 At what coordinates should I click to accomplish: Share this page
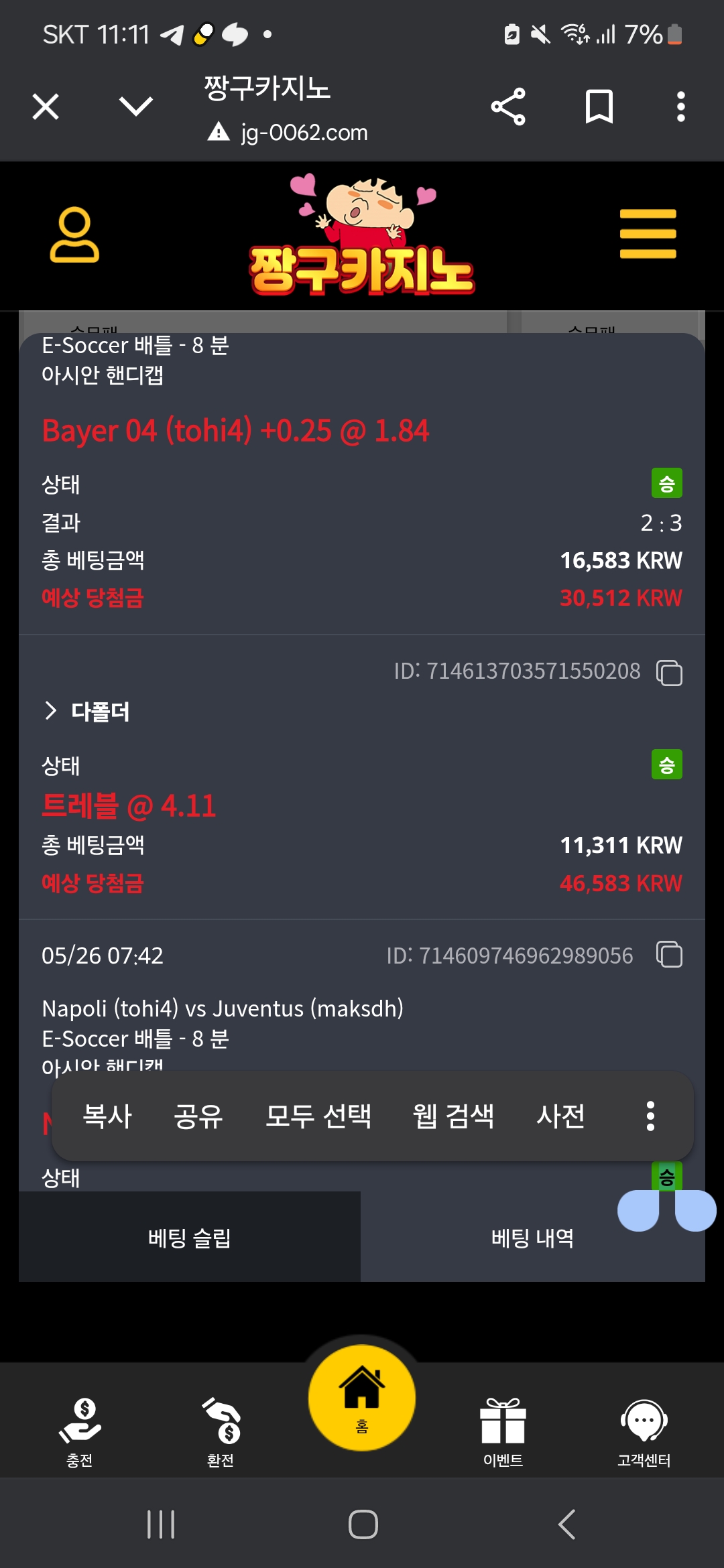[508, 107]
